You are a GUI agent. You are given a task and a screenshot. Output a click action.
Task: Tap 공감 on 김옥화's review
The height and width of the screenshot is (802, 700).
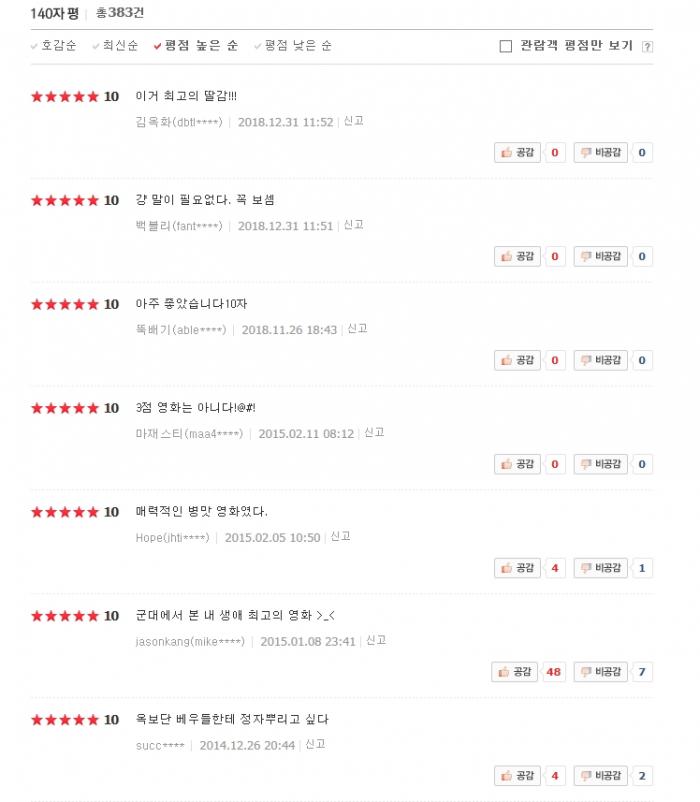click(517, 152)
